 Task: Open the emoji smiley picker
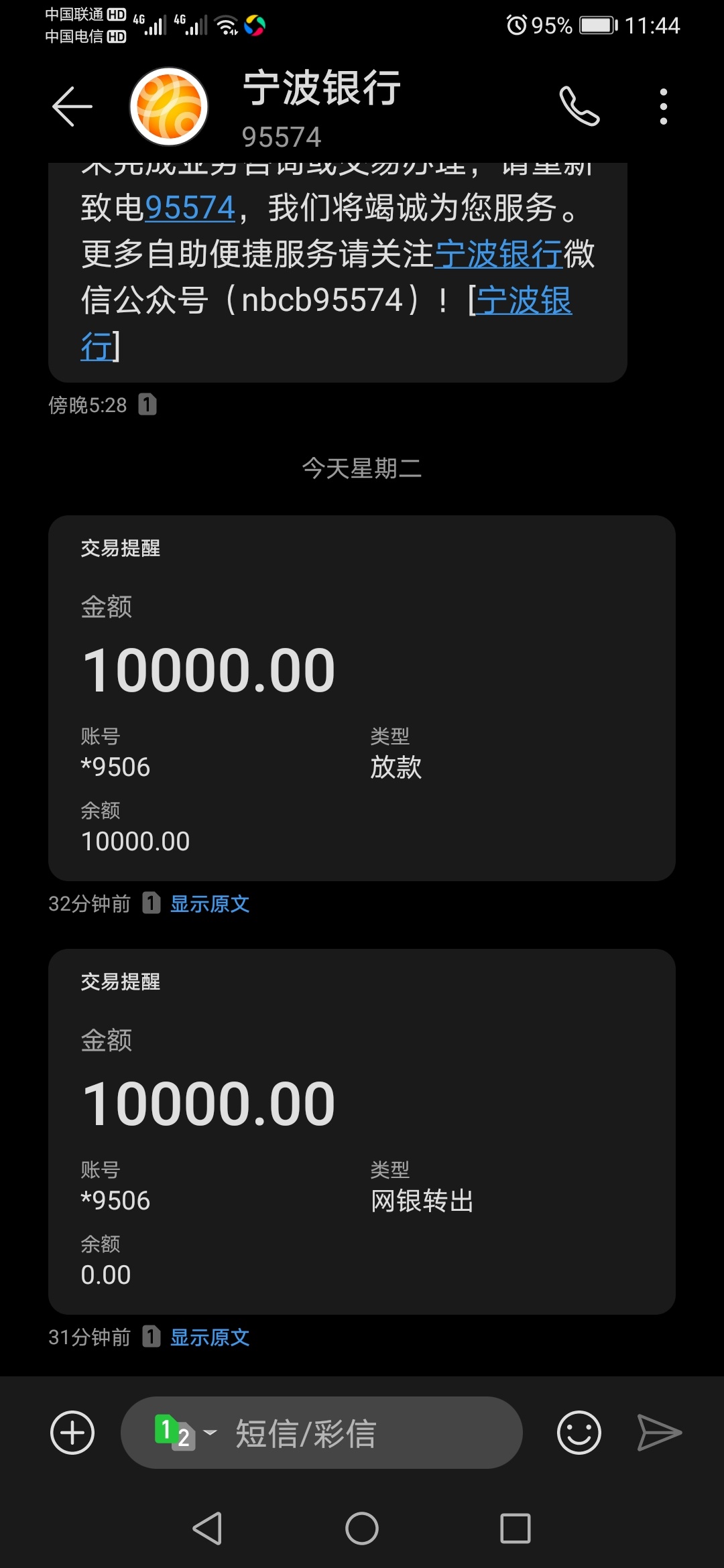tap(579, 1433)
